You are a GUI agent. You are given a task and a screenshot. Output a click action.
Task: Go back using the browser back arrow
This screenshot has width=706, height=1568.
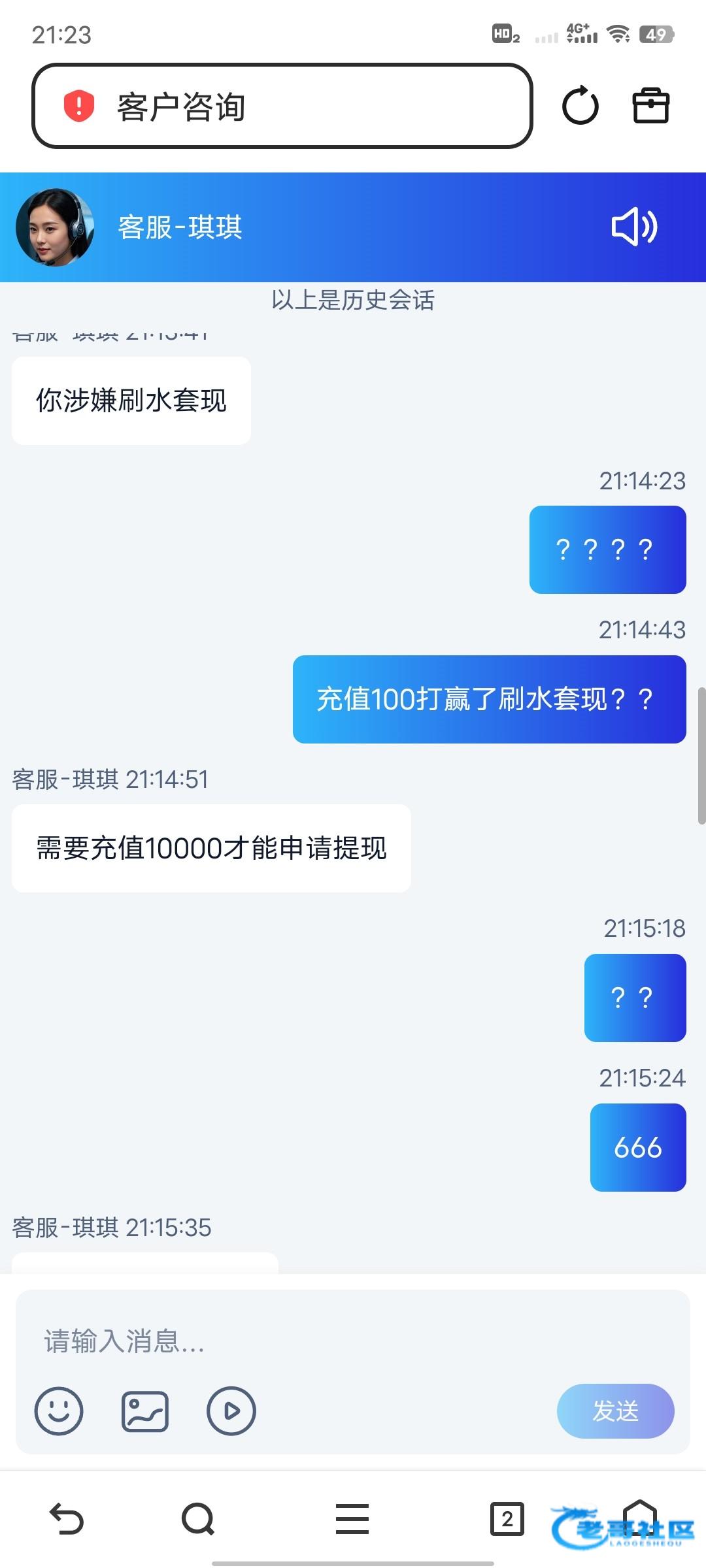(67, 1518)
